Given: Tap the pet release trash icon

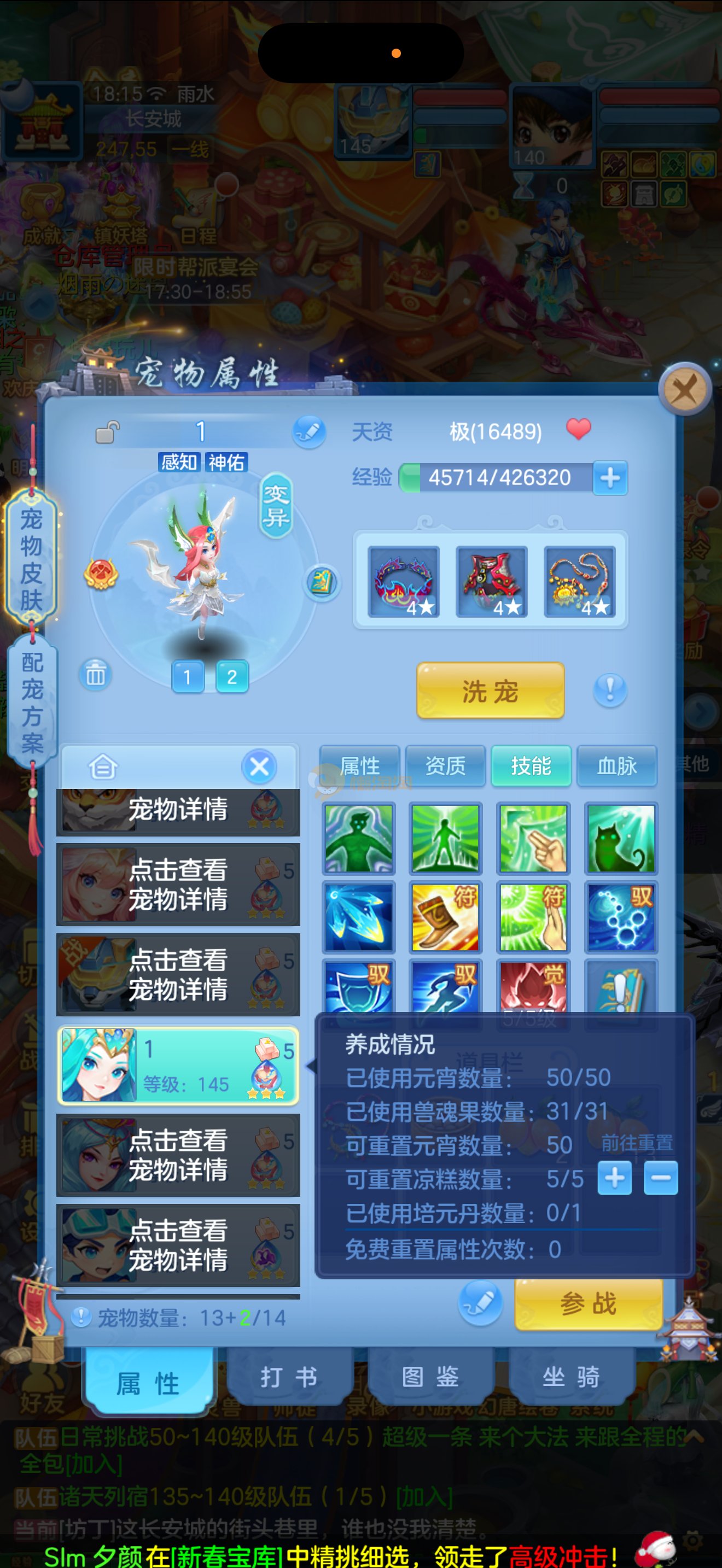Looking at the screenshot, I should click(x=96, y=675).
